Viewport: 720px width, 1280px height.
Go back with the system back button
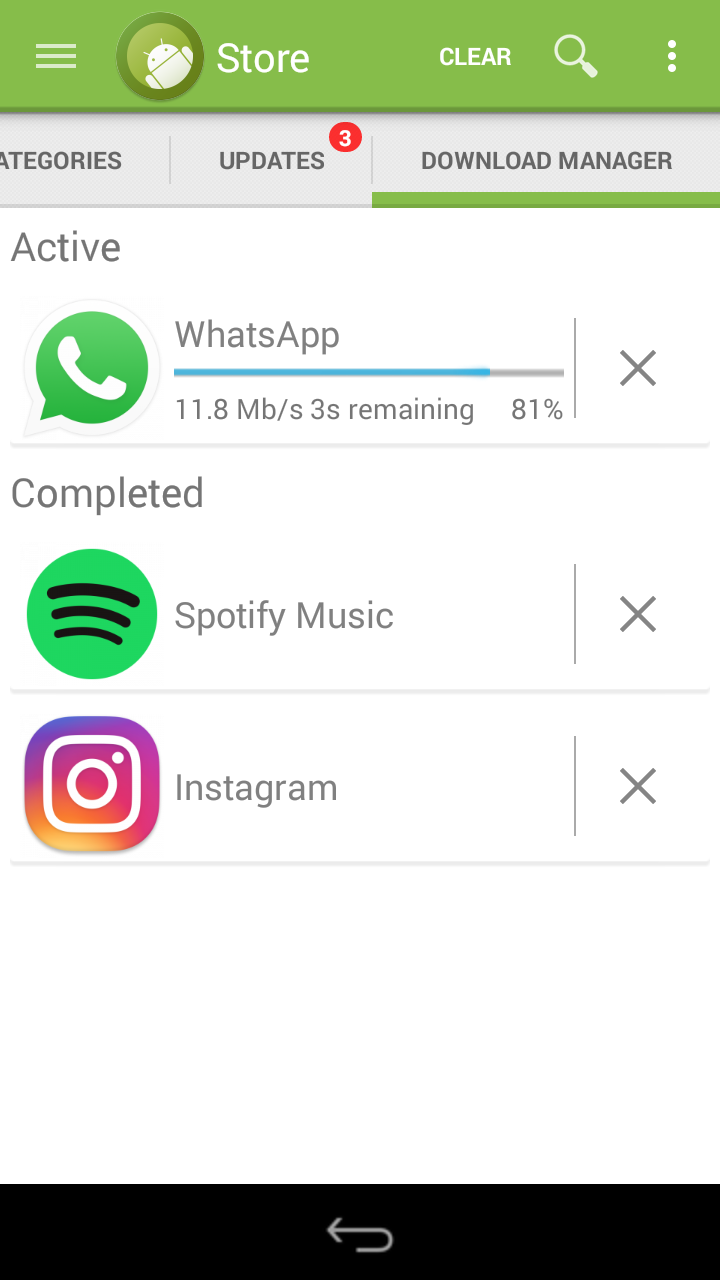tap(360, 1236)
